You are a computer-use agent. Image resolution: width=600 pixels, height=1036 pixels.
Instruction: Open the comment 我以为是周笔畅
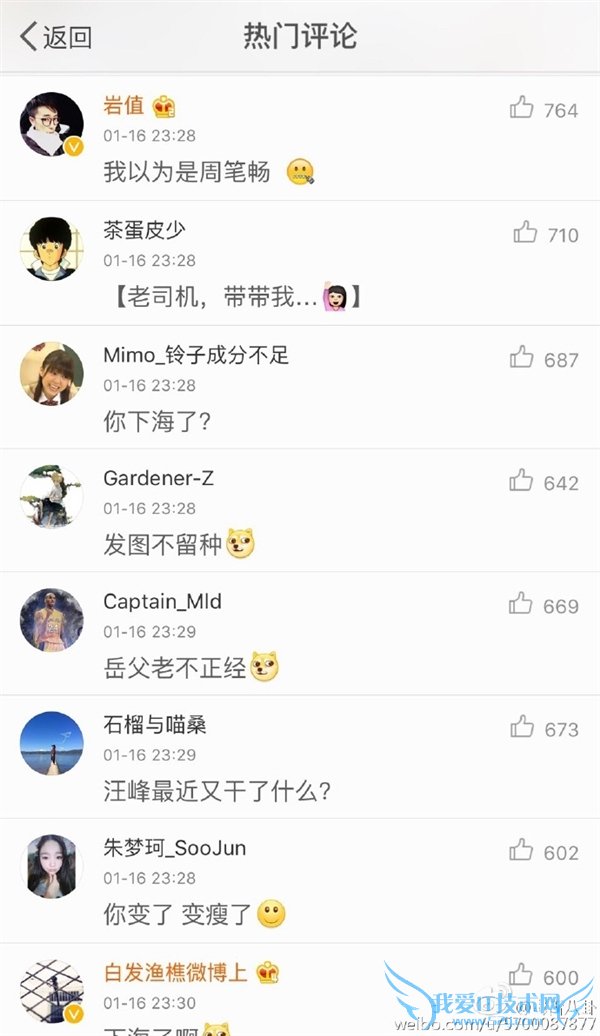coord(187,171)
